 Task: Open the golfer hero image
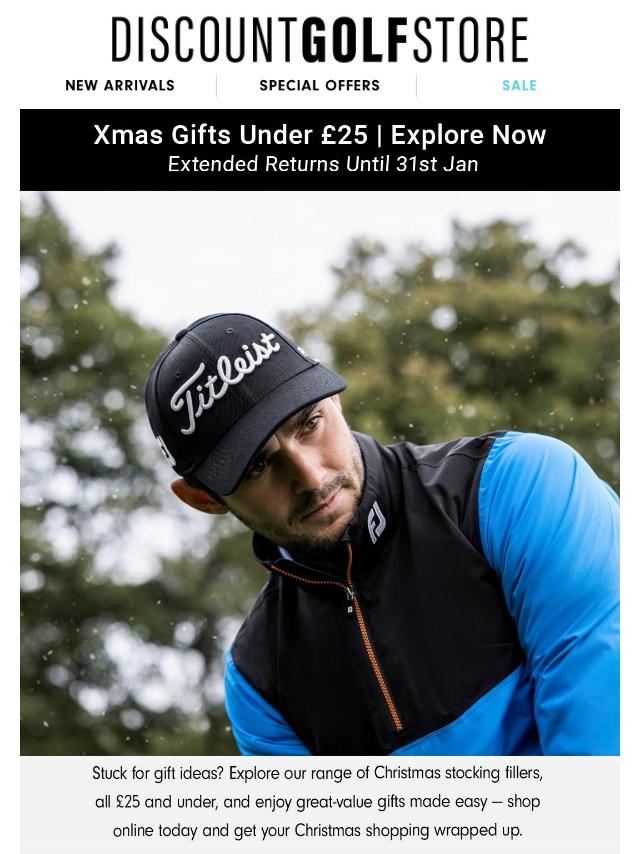pos(320,472)
